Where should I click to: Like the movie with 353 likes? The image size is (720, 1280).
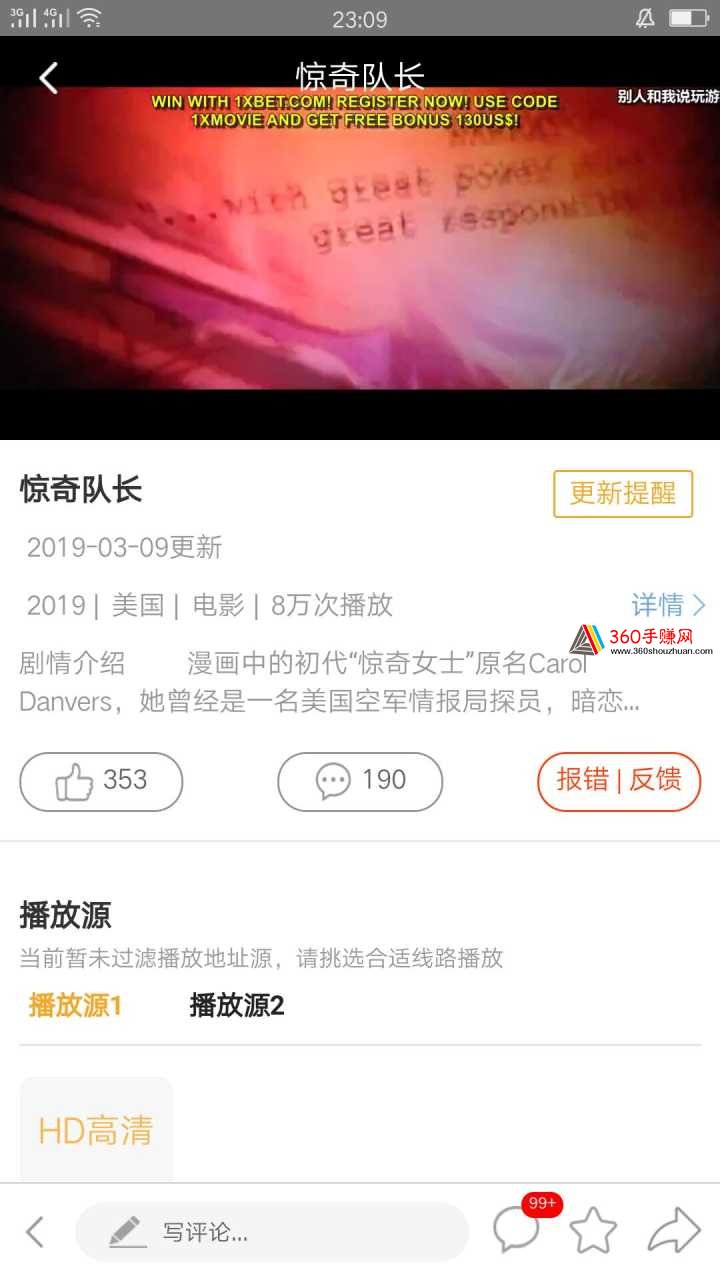pyautogui.click(x=101, y=781)
